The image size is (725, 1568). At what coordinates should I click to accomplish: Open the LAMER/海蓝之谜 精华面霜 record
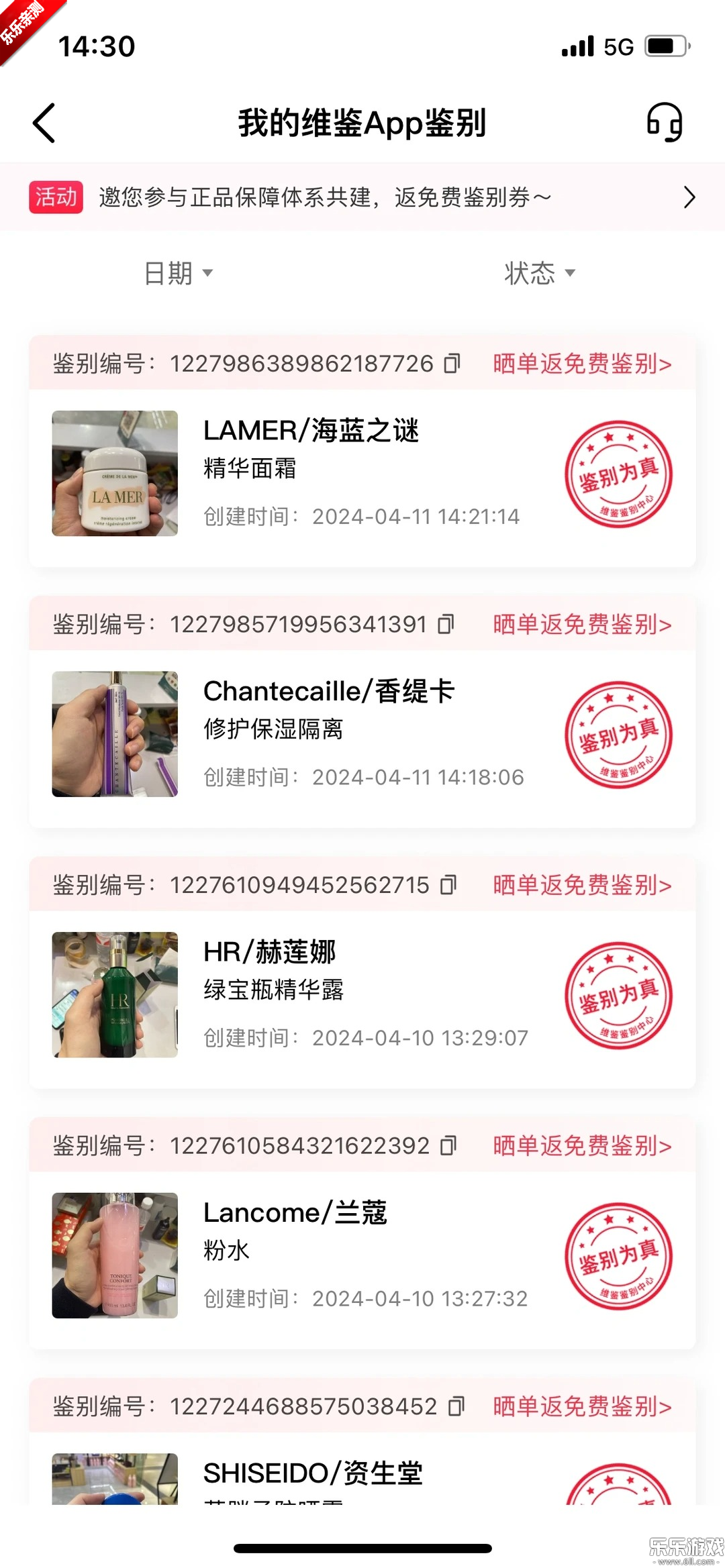362,474
